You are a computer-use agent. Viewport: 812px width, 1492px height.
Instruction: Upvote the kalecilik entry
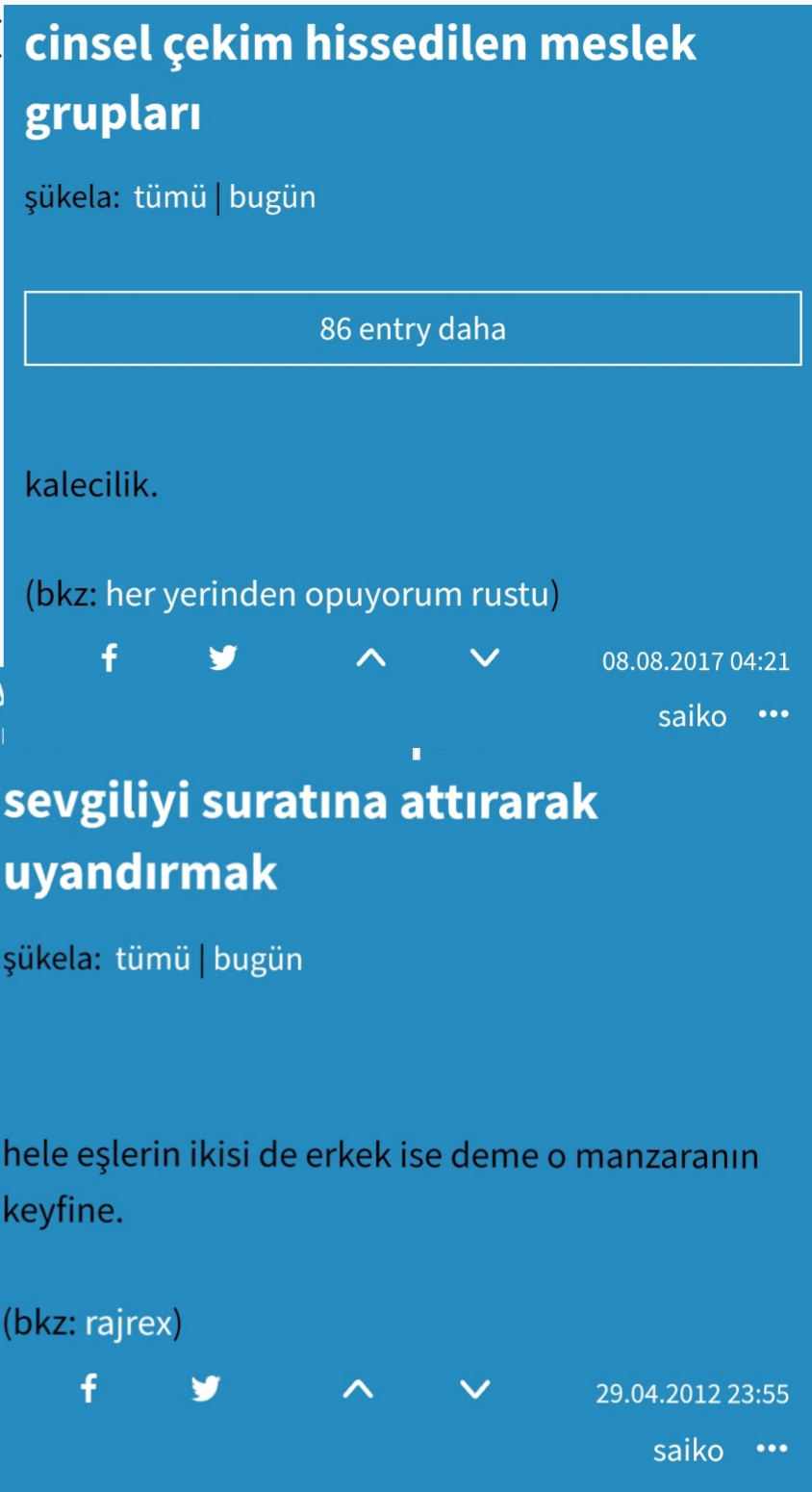point(371,657)
